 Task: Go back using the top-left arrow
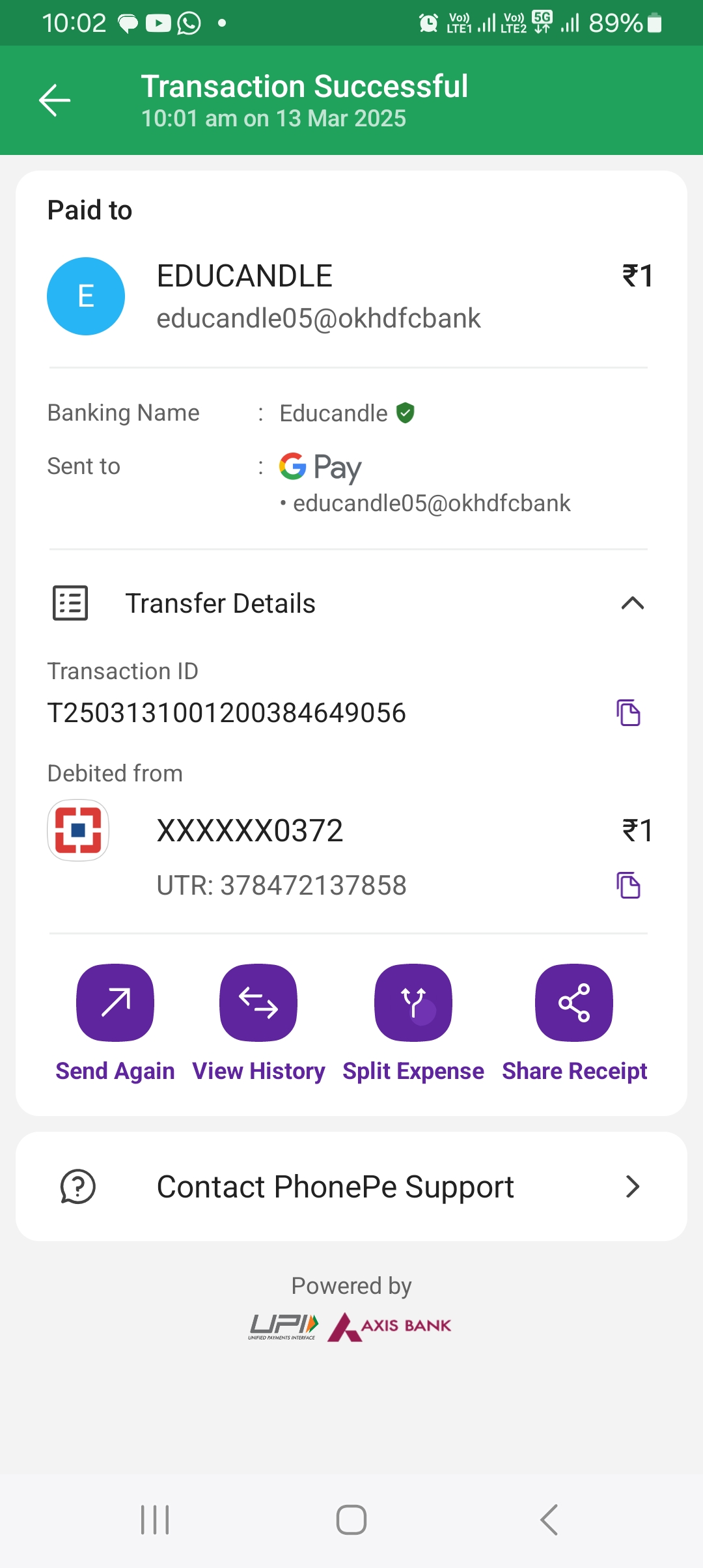coord(55,100)
